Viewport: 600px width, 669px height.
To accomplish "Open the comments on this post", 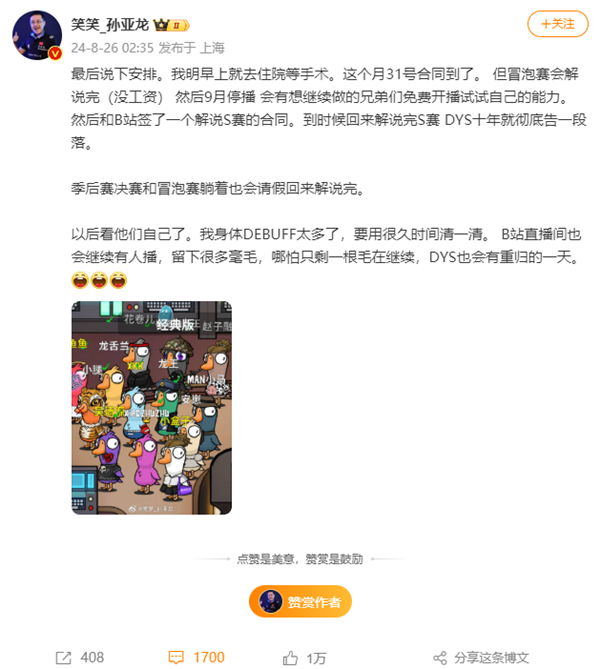I will pos(196,657).
